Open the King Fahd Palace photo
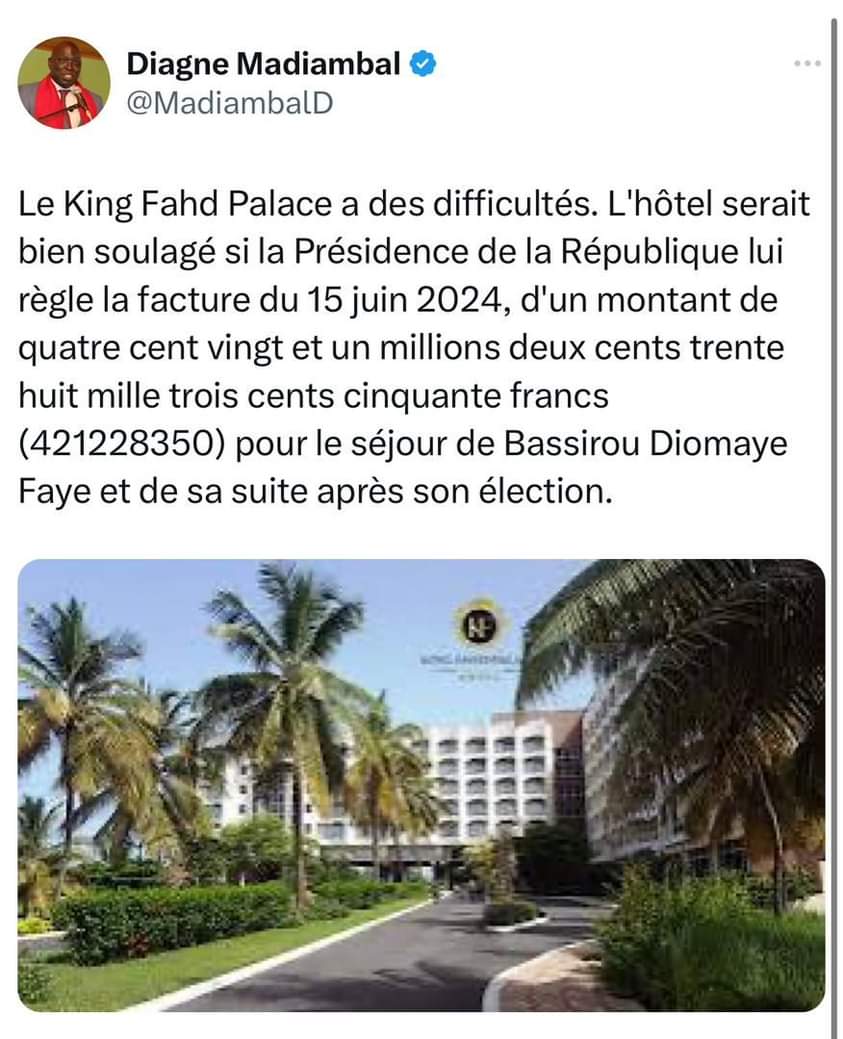This screenshot has height=1039, width=843. pyautogui.click(x=421, y=784)
